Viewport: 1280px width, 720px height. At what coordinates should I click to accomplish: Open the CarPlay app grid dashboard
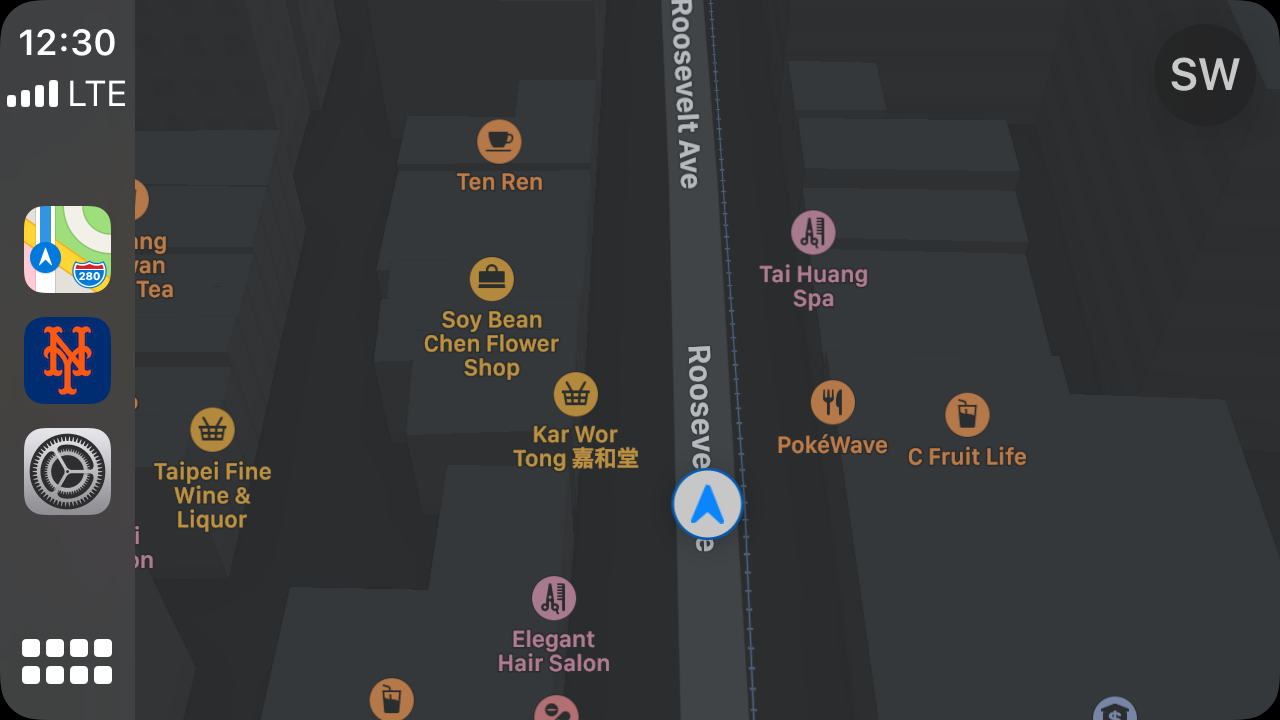67,661
